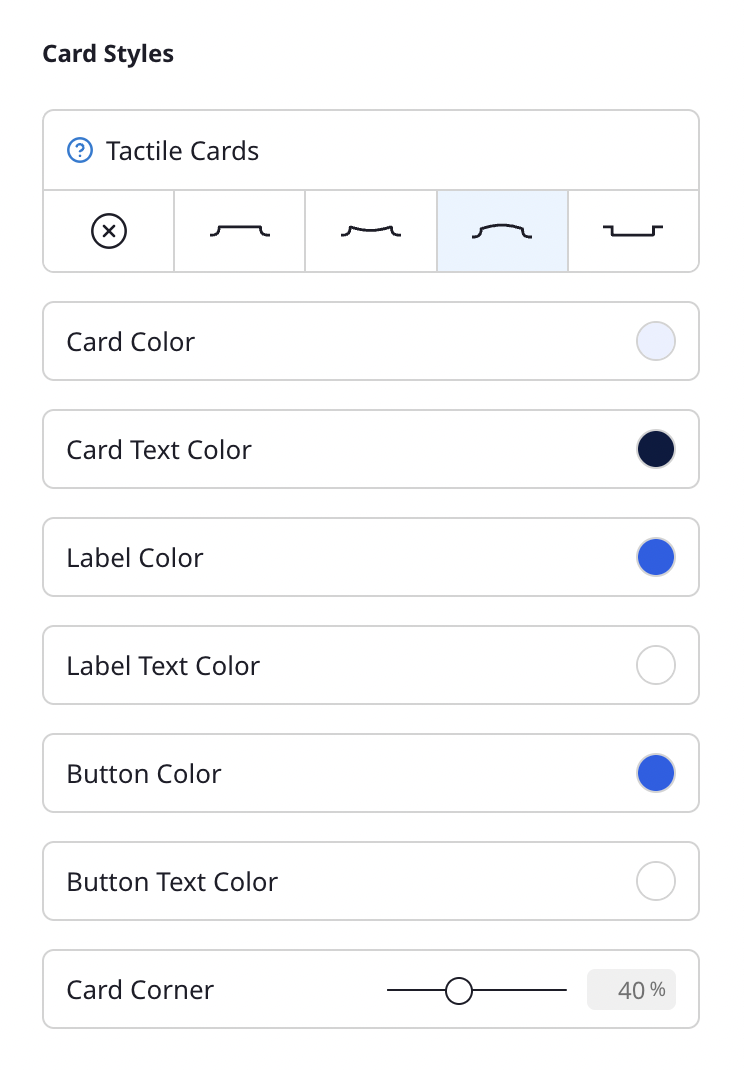Click the Tactile Cards label

tap(180, 150)
